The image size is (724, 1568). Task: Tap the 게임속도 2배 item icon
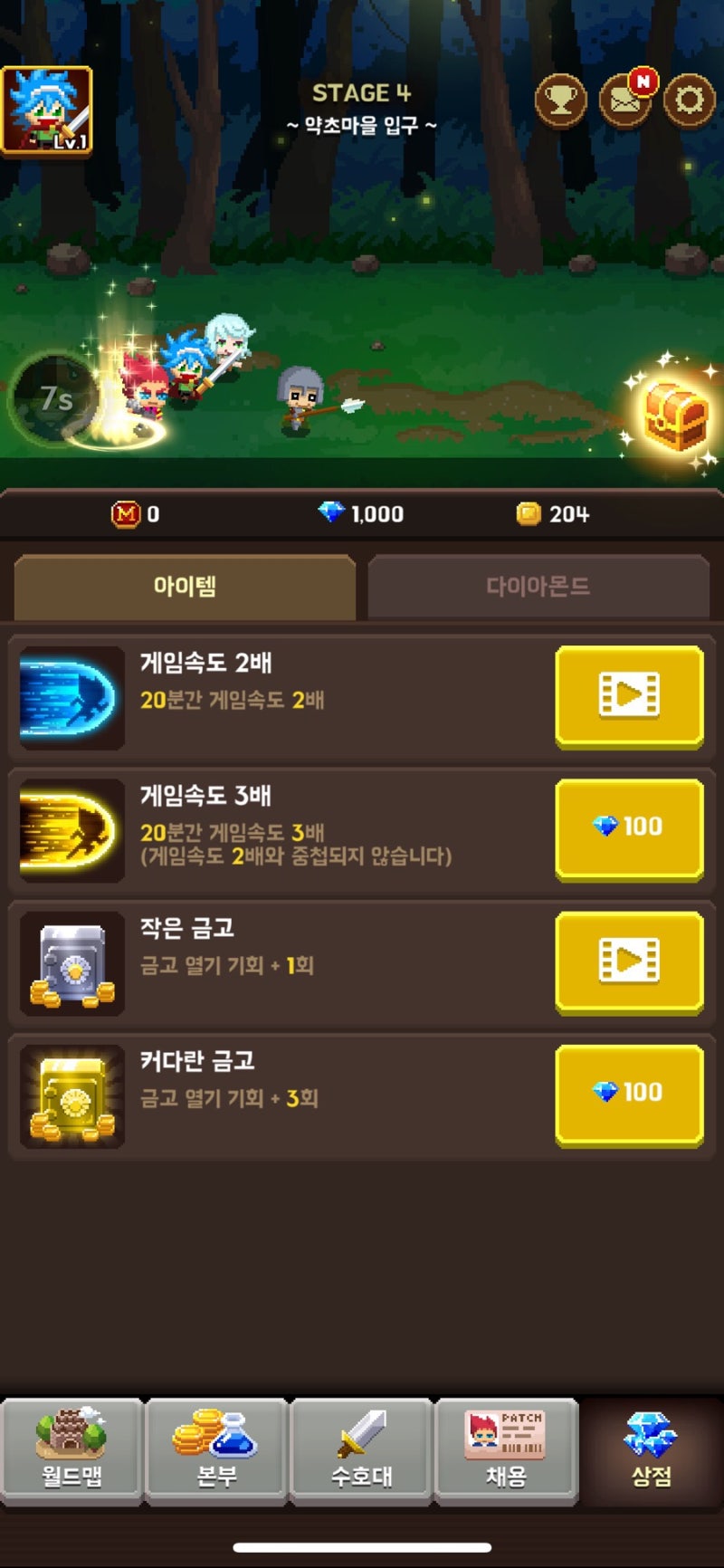click(x=71, y=695)
